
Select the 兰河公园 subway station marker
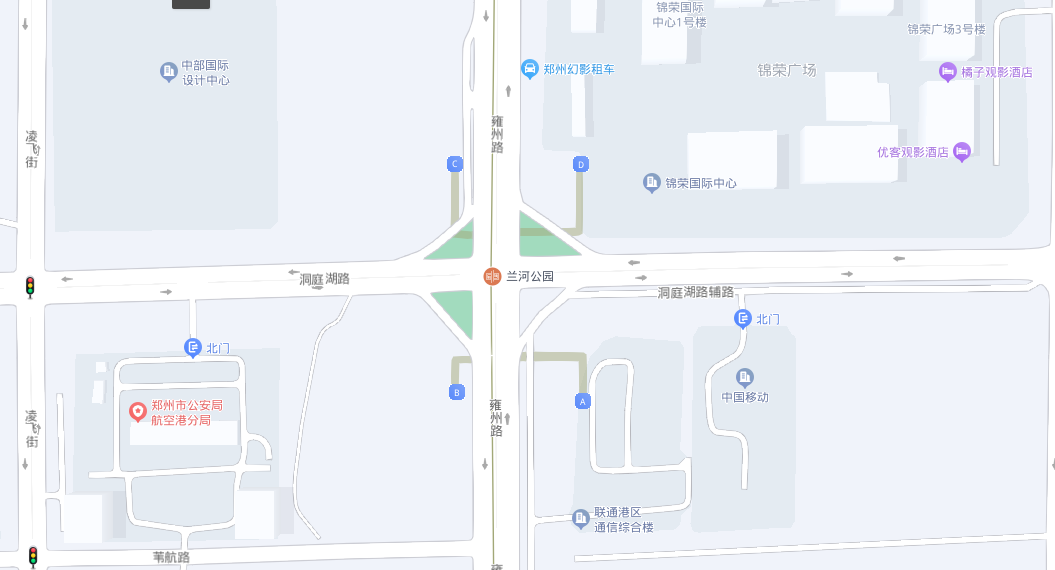coord(492,276)
